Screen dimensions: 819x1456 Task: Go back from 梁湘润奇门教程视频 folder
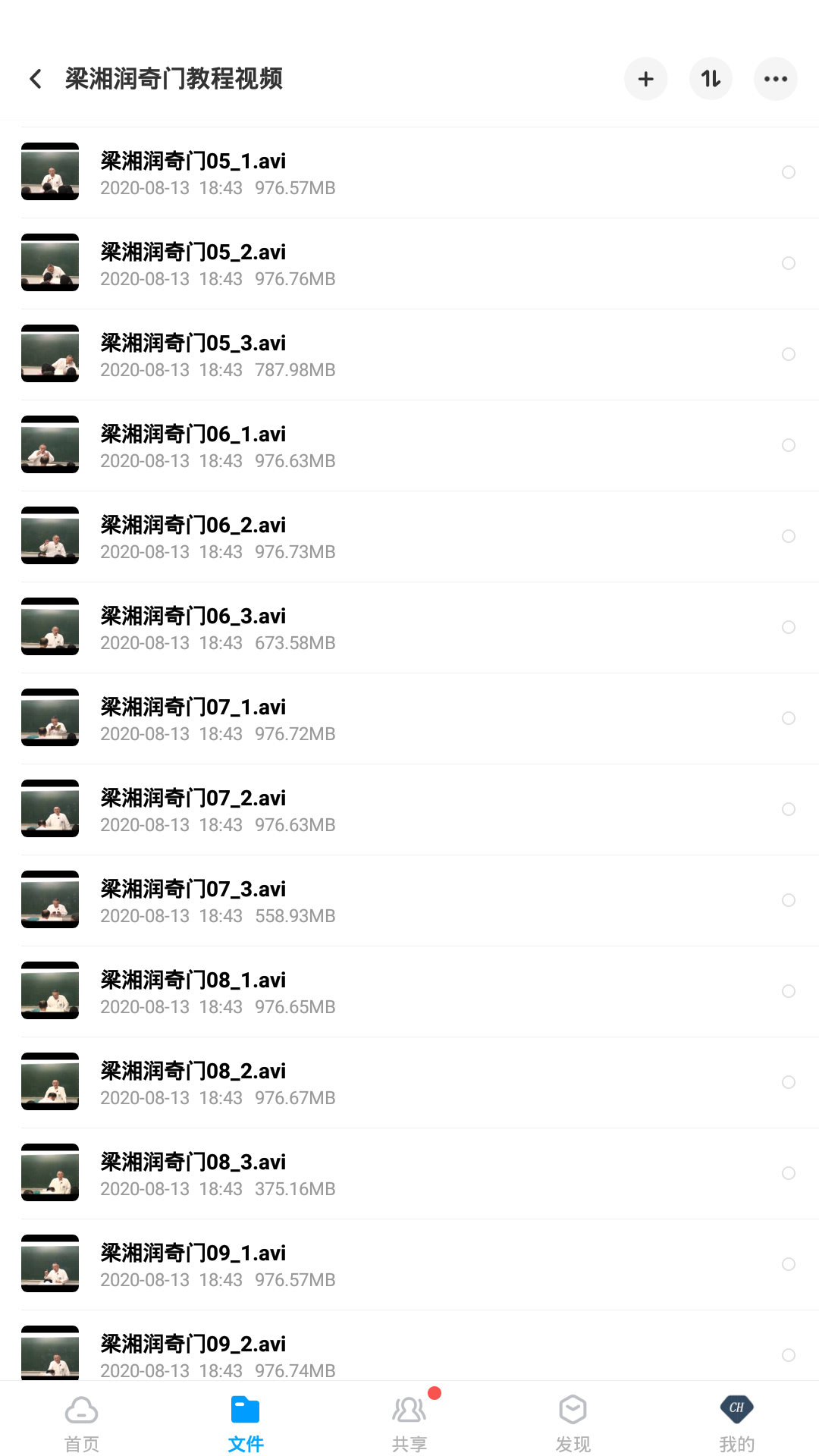pyautogui.click(x=36, y=79)
